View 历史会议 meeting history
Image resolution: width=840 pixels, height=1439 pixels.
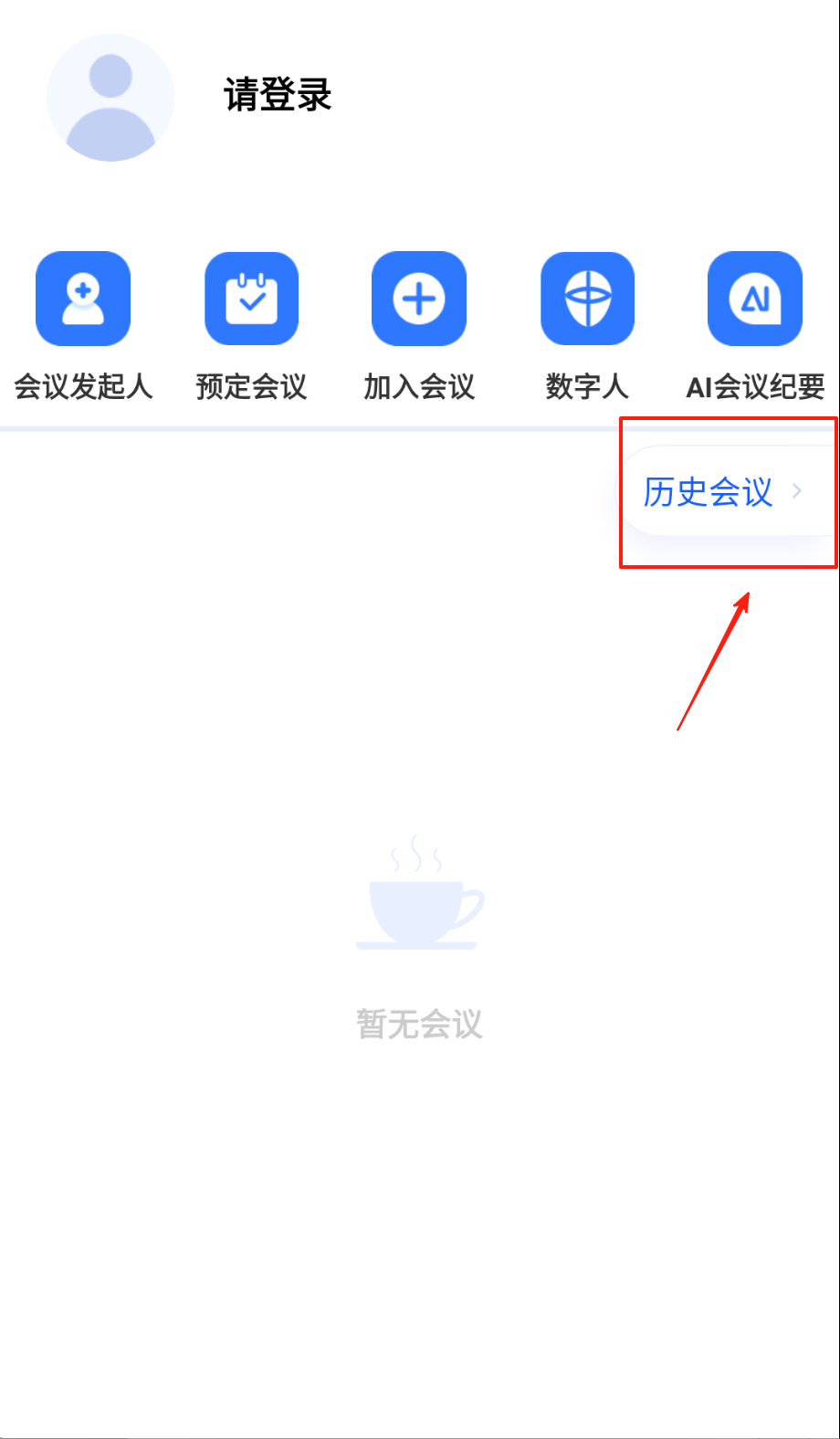722,492
